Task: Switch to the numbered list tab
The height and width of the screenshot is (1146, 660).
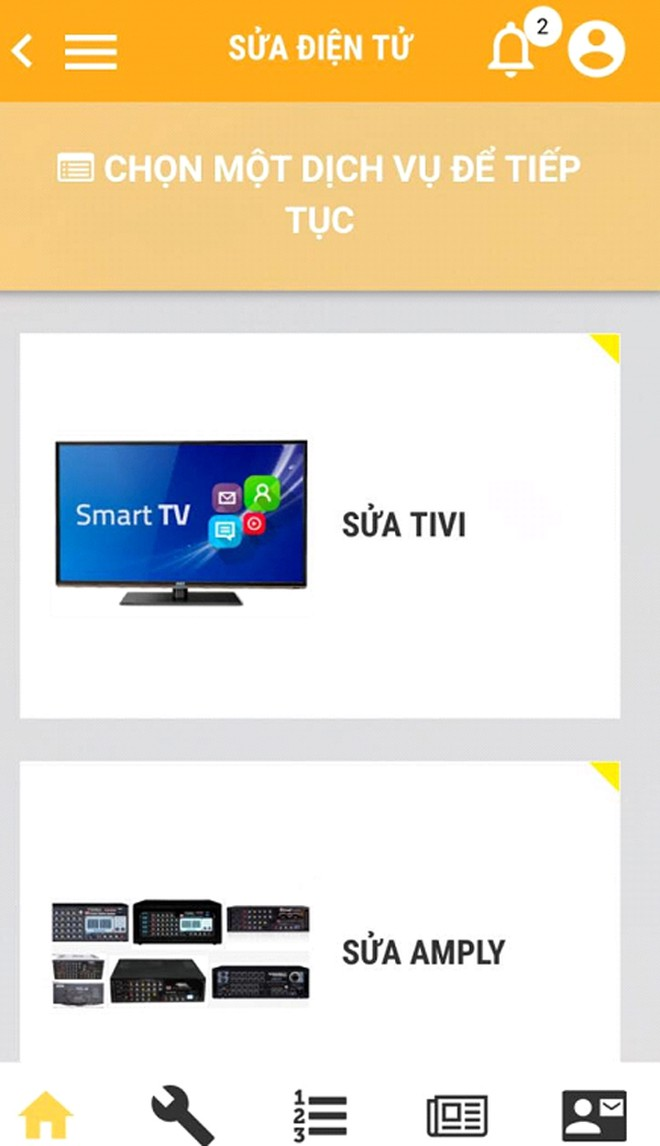Action: coord(320,1114)
